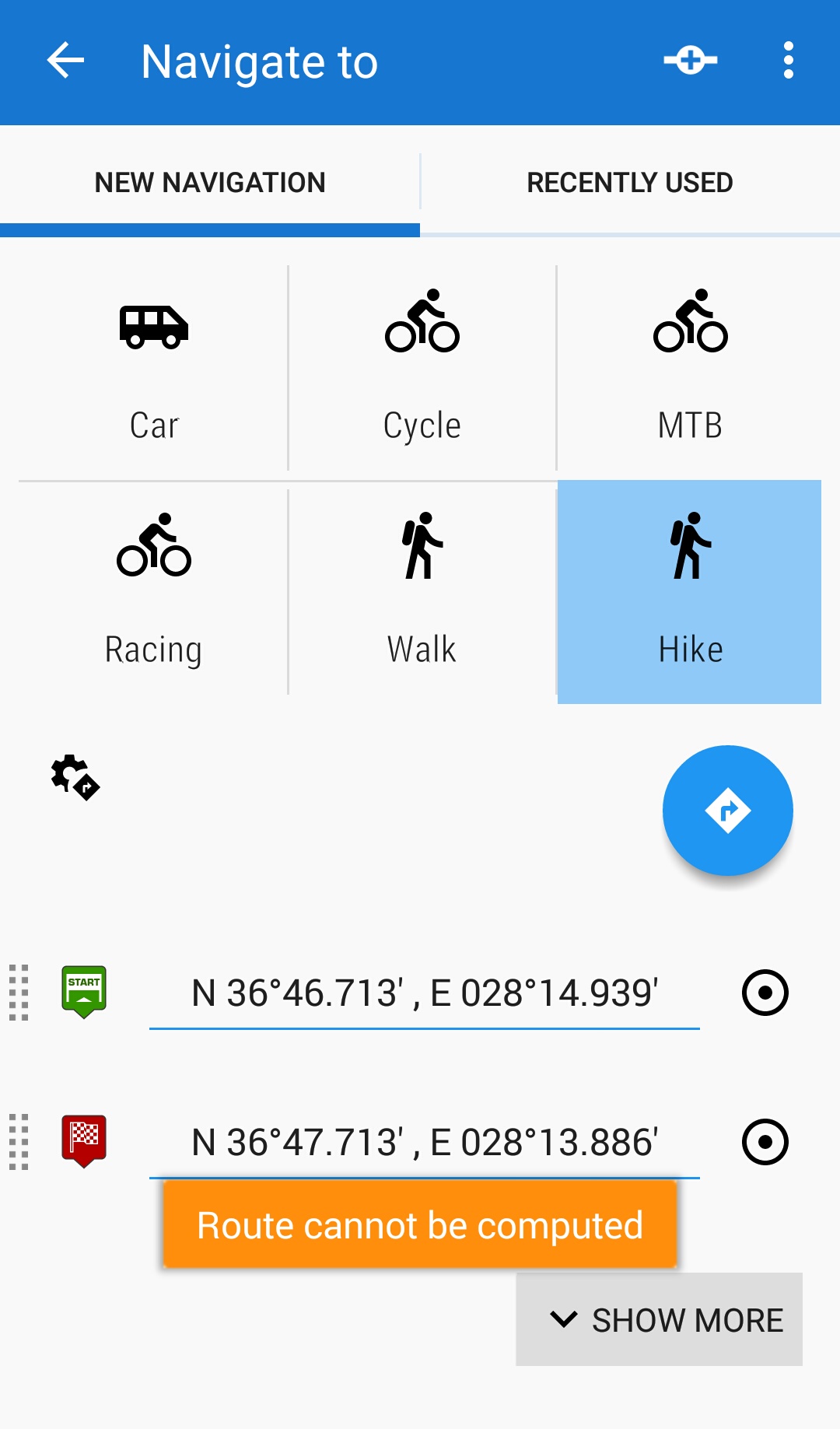Expand options with Show More

pos(660,1319)
